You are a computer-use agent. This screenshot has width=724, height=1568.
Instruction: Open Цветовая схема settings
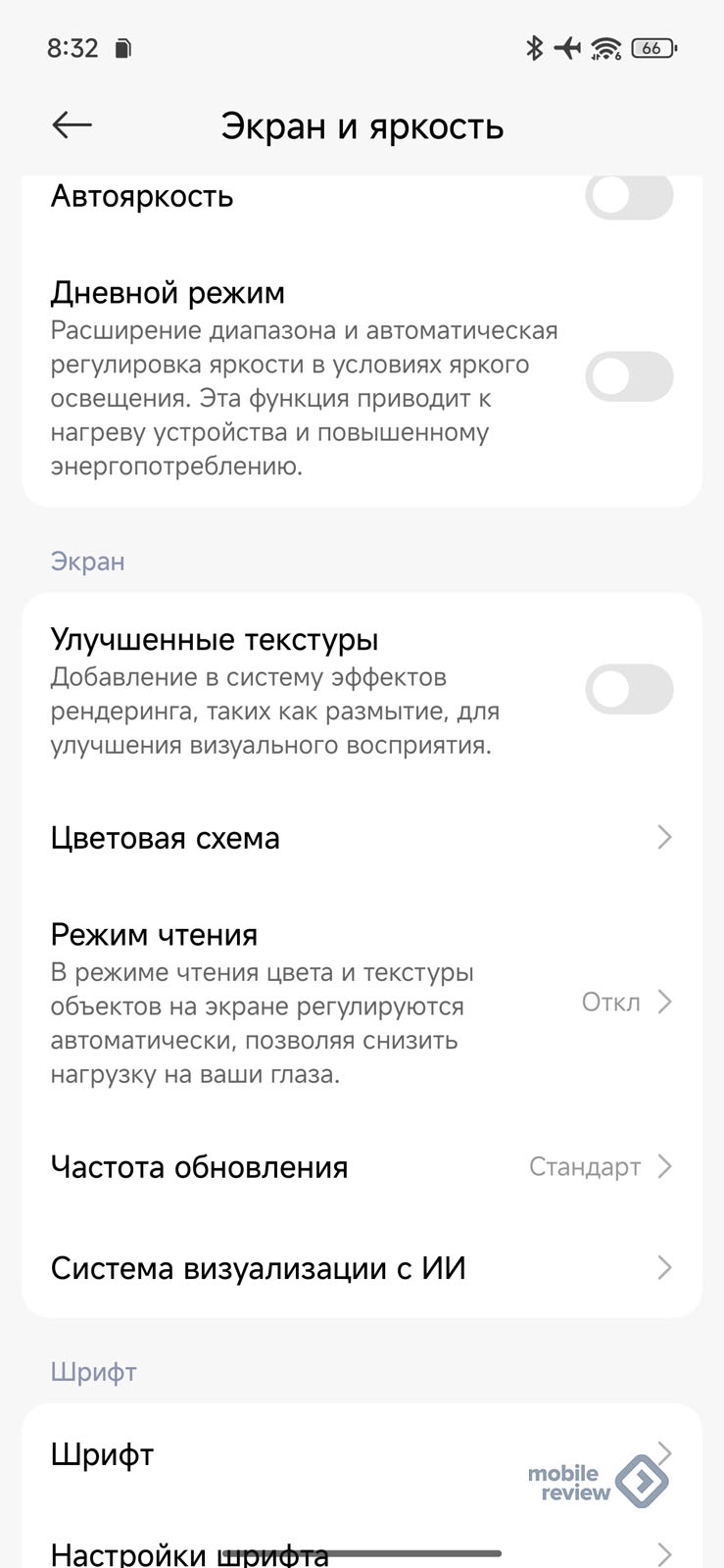coord(361,838)
